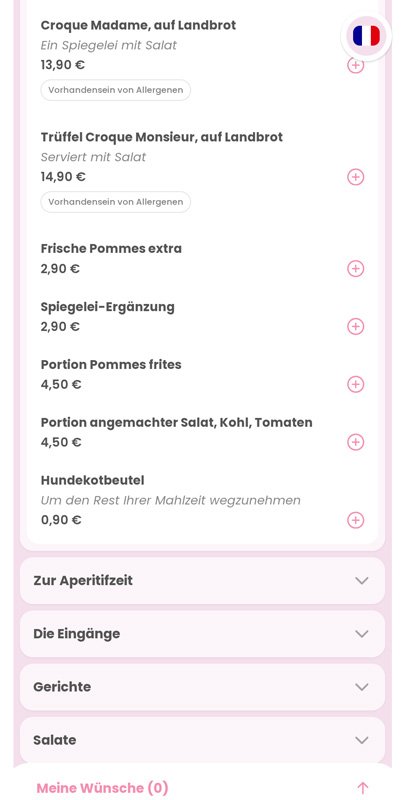The width and height of the screenshot is (405, 800).
Task: Add Spiegelei-Ergänzung to wishes
Action: (356, 327)
